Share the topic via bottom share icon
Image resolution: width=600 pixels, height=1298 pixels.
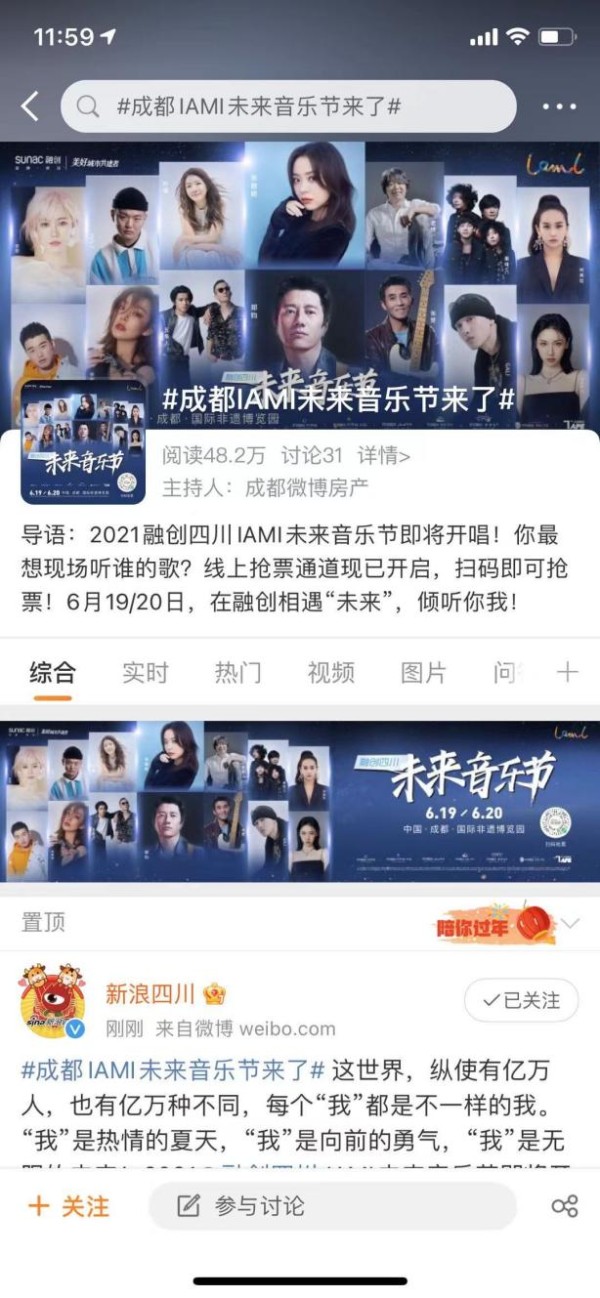pyautogui.click(x=564, y=1206)
